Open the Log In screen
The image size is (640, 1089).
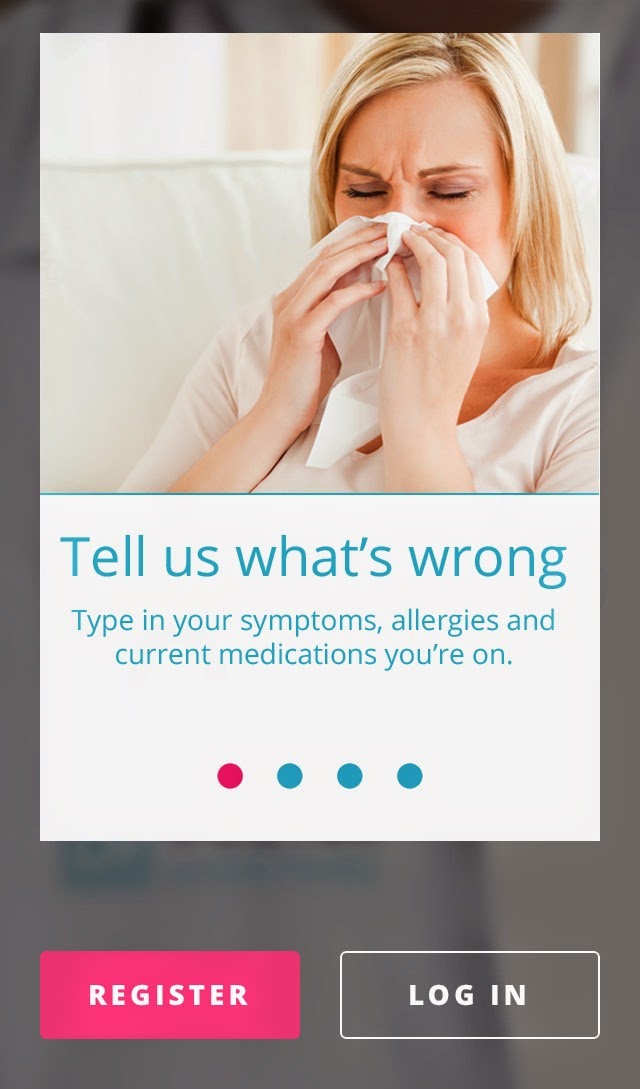pyautogui.click(x=469, y=995)
